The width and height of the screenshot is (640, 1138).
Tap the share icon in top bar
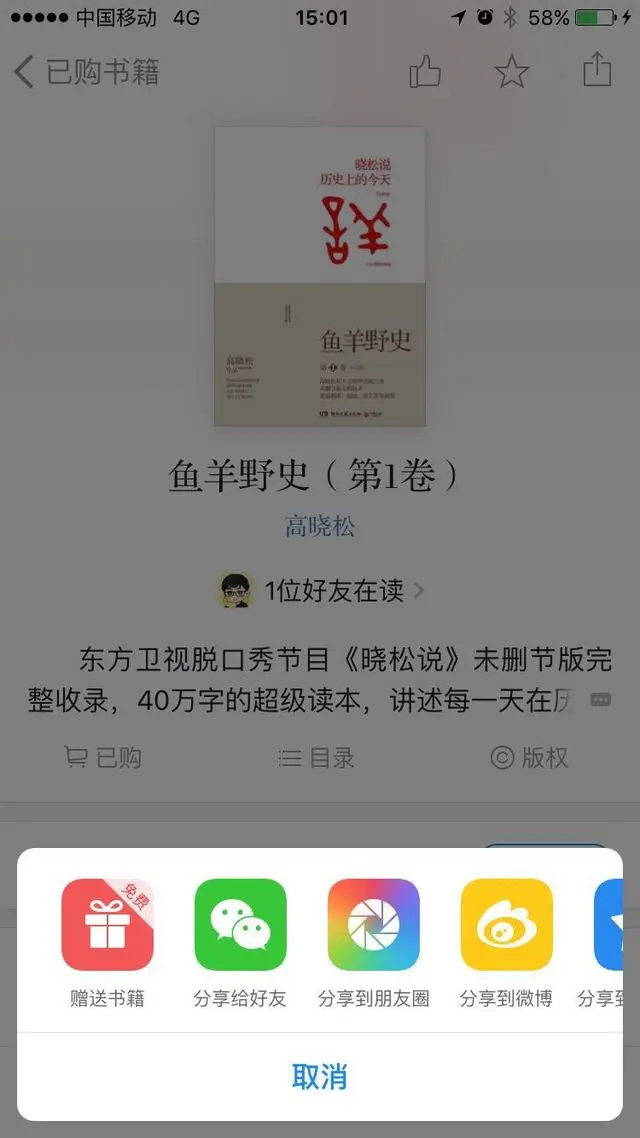(x=597, y=70)
